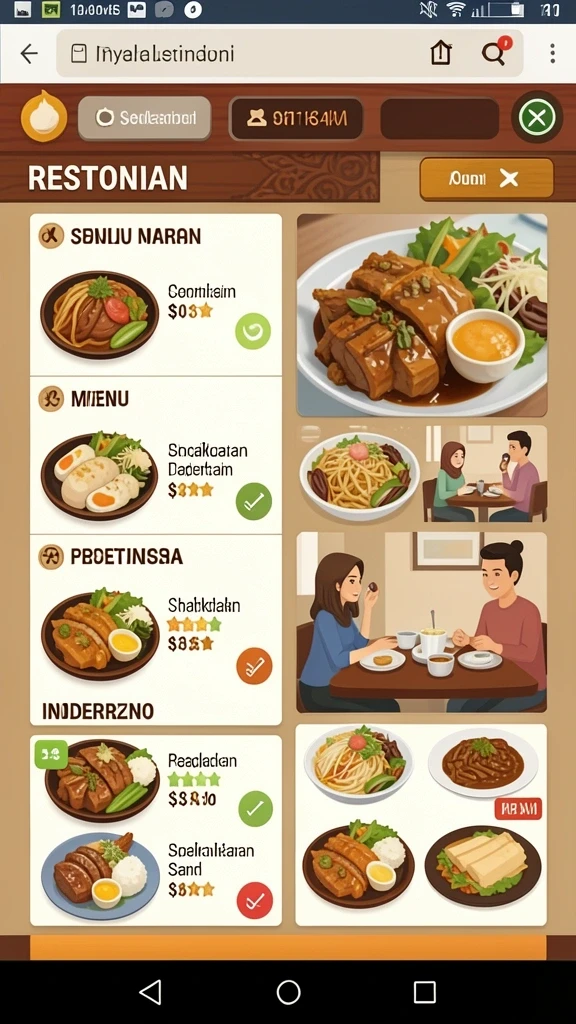Close using the green circle X button
Image resolution: width=576 pixels, height=1024 pixels.
[x=537, y=118]
